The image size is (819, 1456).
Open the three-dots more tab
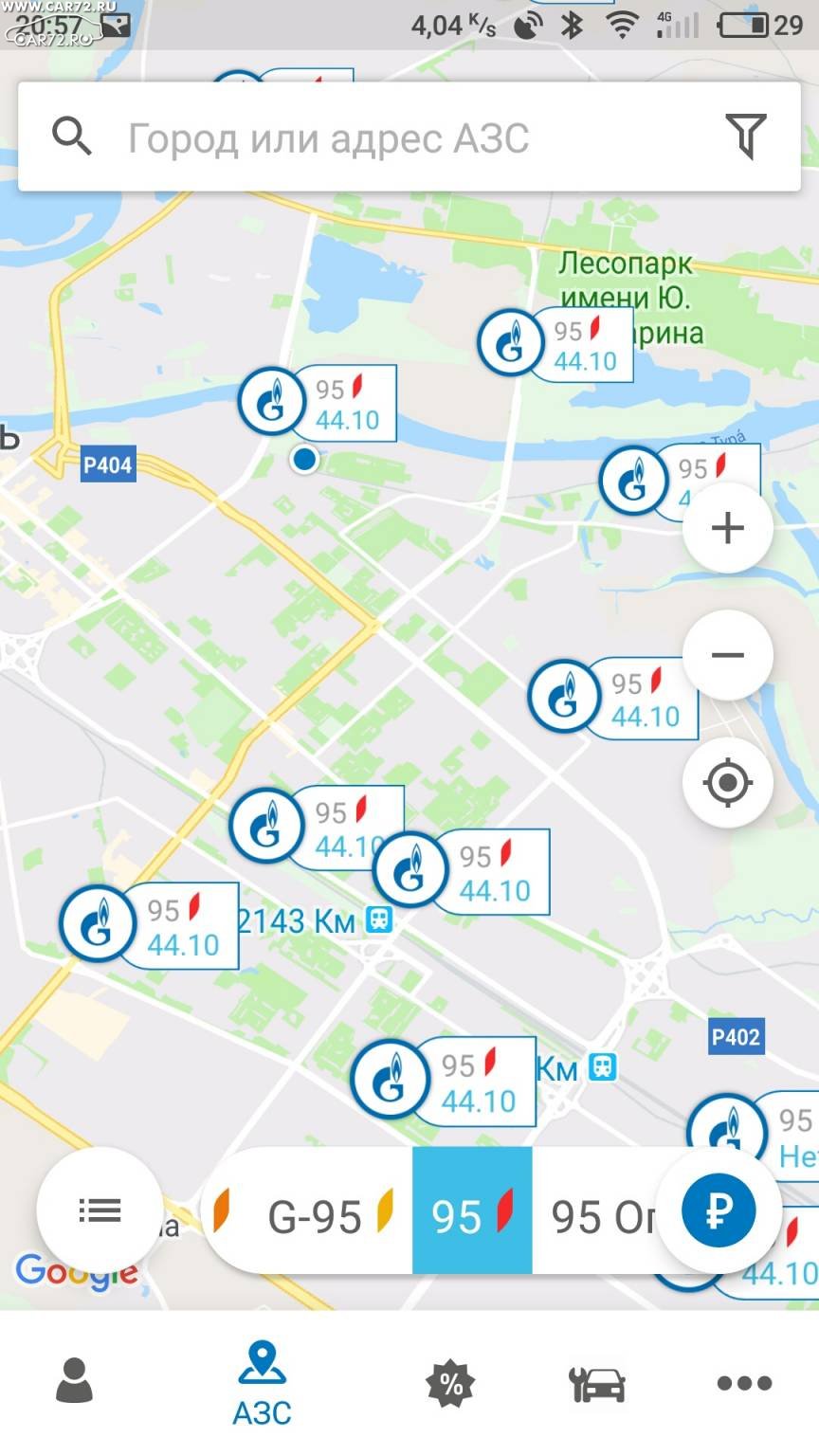(x=744, y=1383)
